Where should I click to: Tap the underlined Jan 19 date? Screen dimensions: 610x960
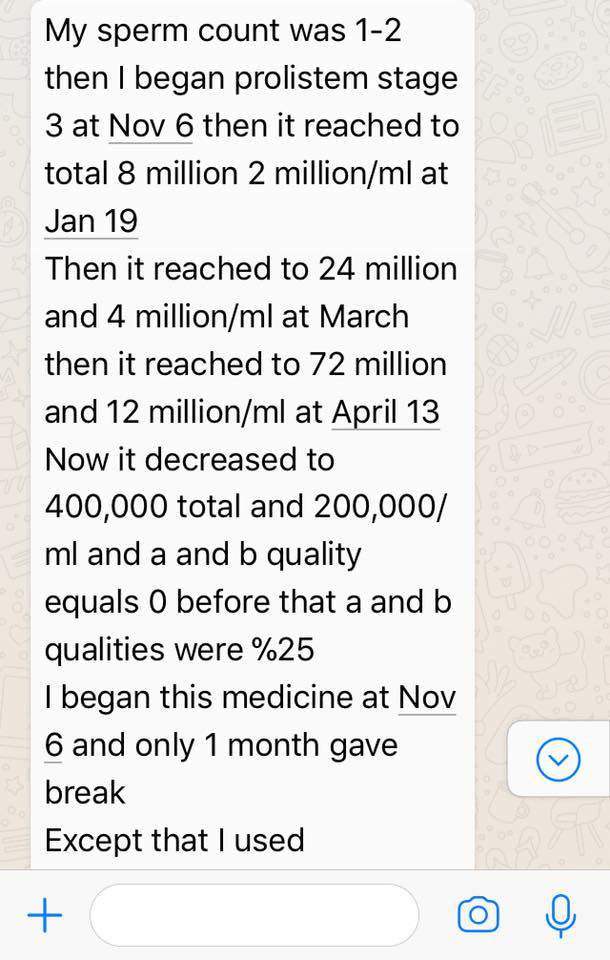91,221
